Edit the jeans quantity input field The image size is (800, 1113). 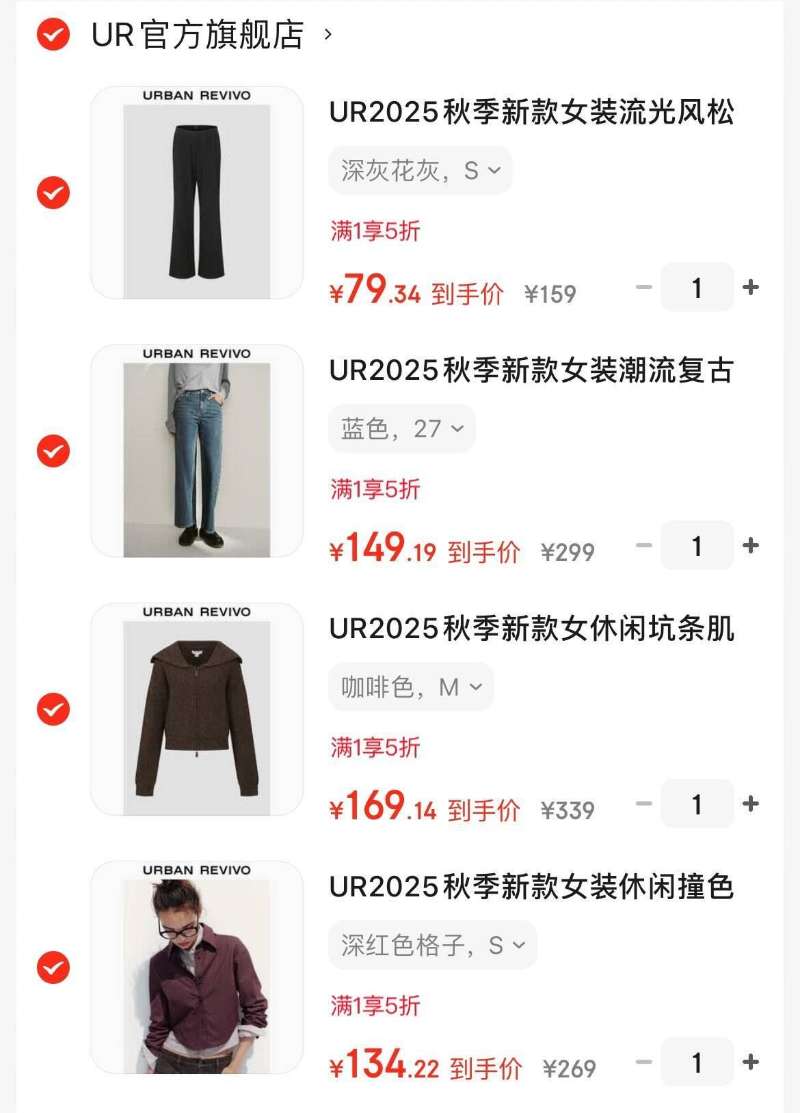(x=697, y=546)
